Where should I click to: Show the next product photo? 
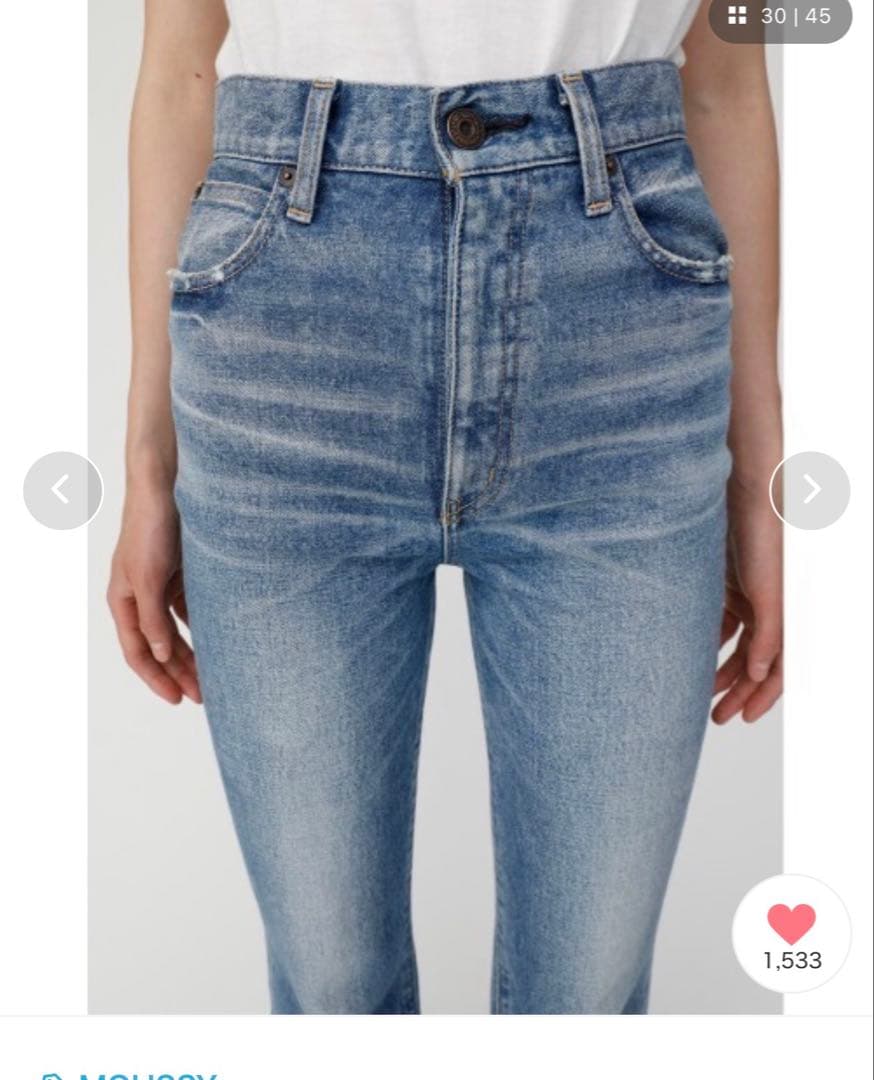(x=810, y=490)
